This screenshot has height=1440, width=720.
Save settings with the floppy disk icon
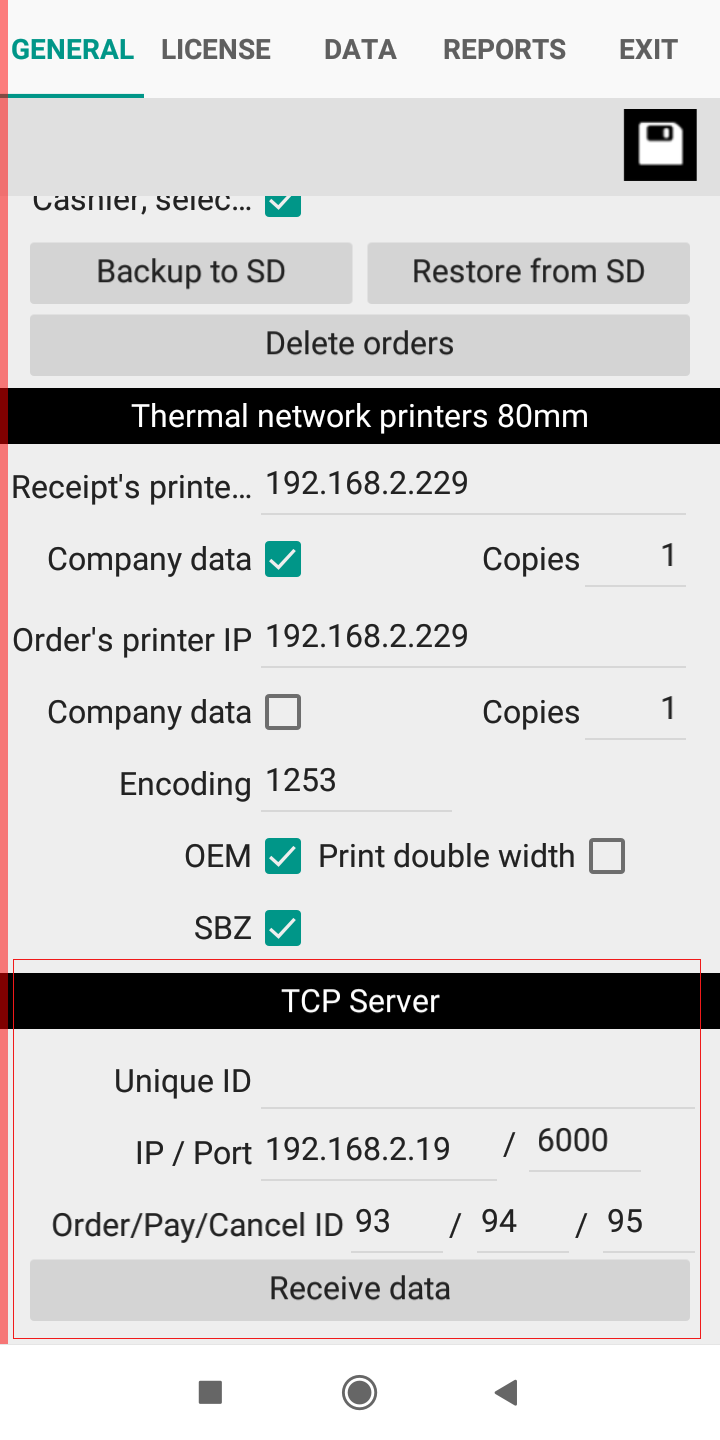[660, 145]
